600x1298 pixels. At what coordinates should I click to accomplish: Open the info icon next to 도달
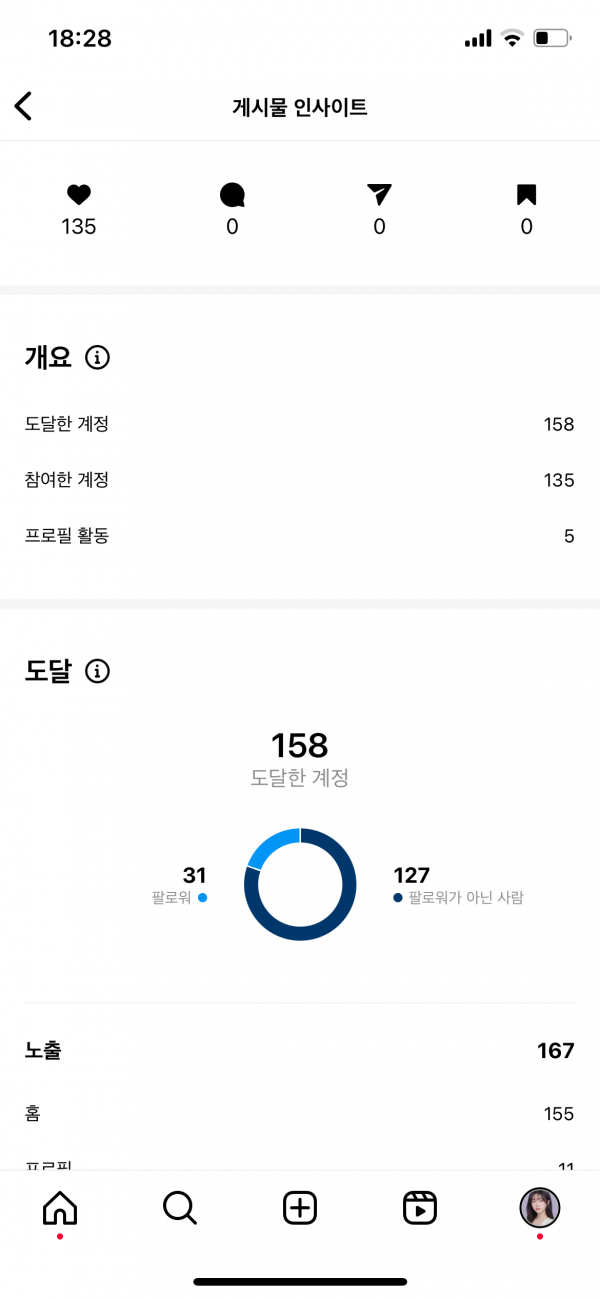click(97, 671)
